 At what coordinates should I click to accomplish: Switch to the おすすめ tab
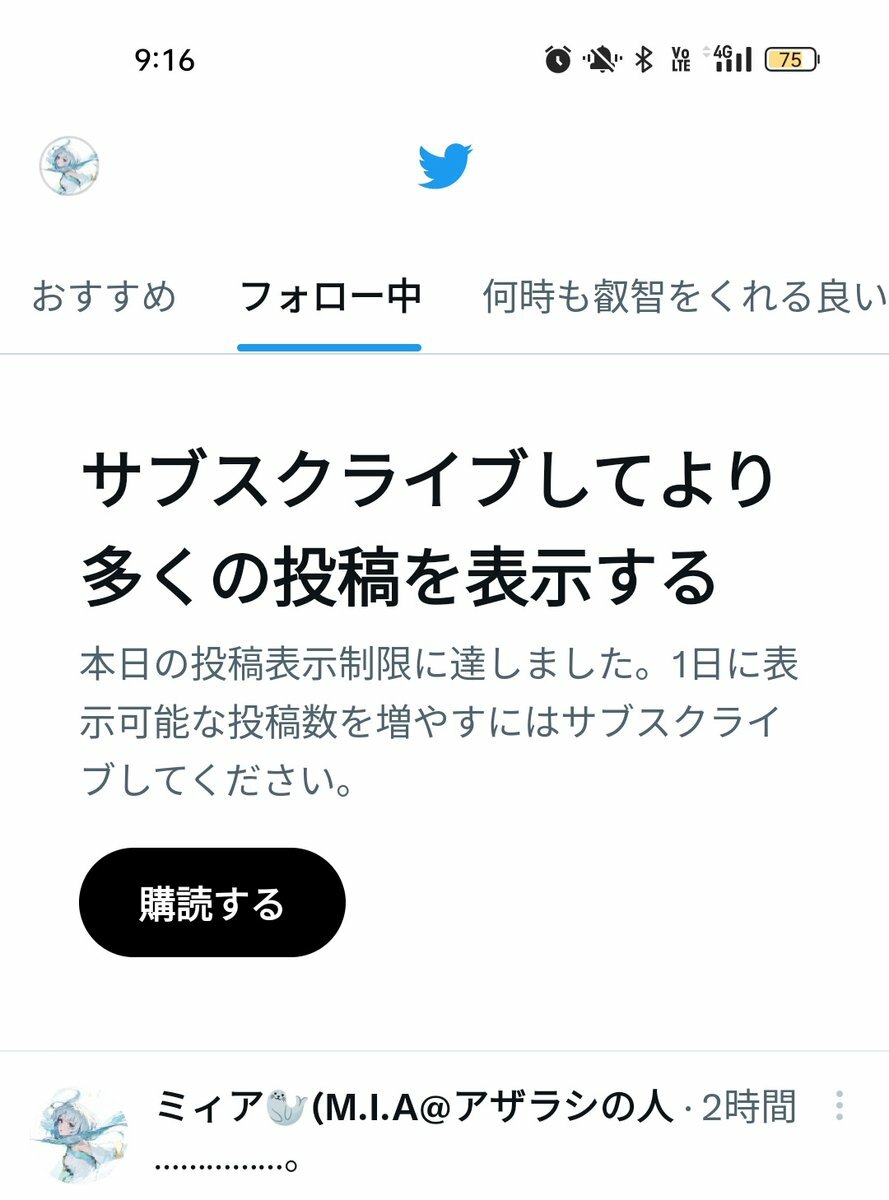click(104, 297)
